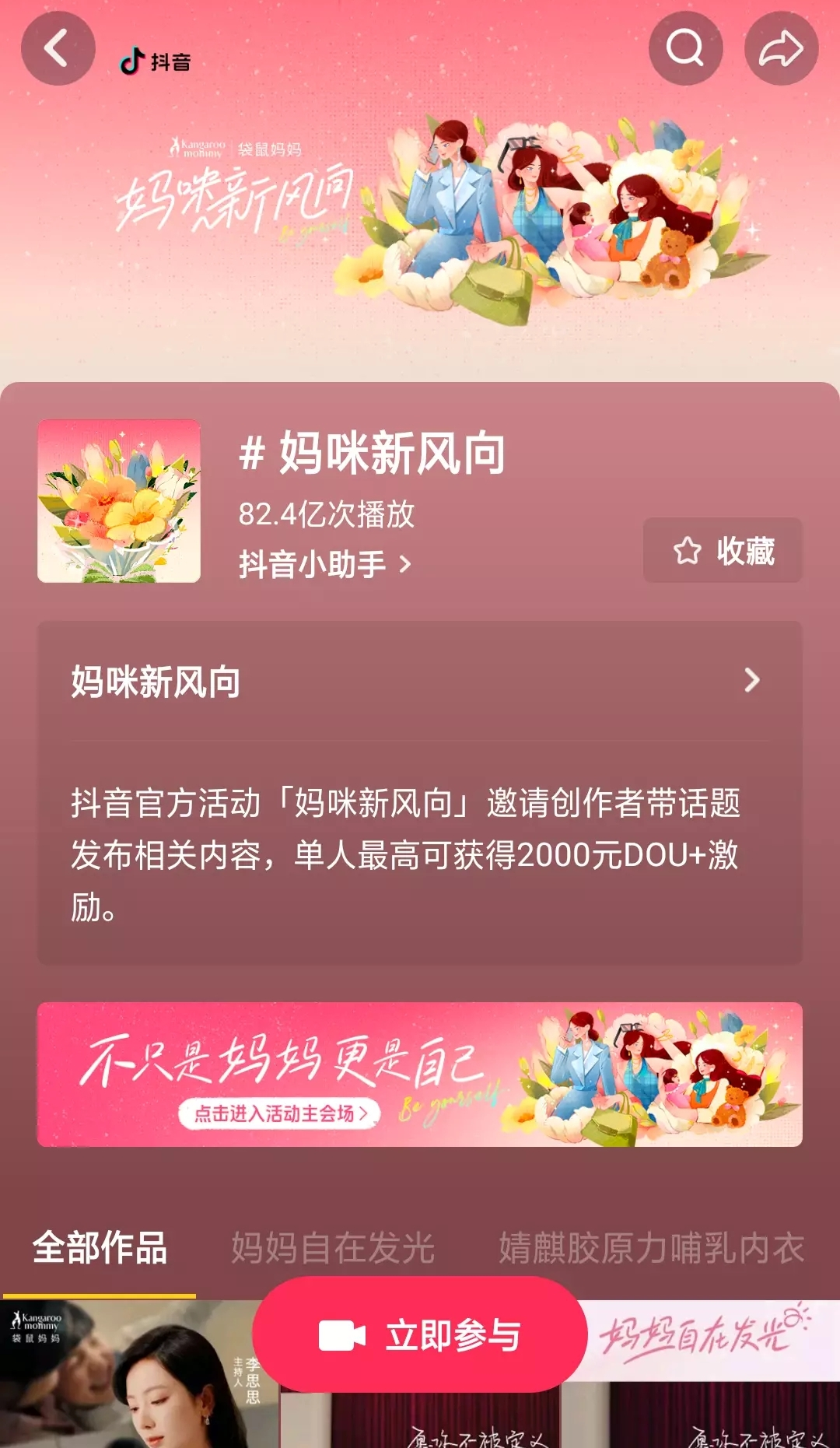
Task: Open the 抖音小助手 profile link
Action: (324, 564)
